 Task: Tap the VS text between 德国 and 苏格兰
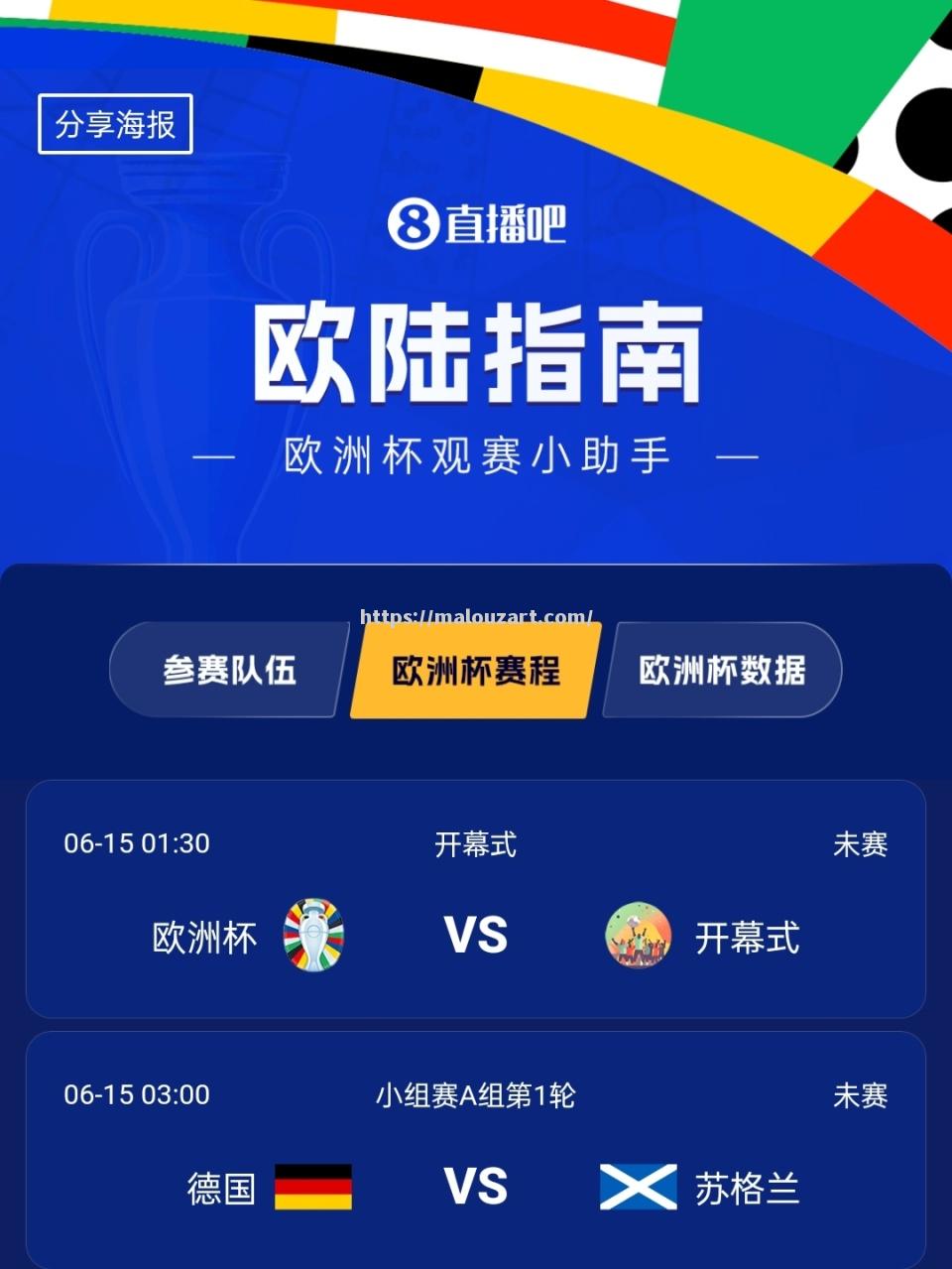[x=476, y=1186]
